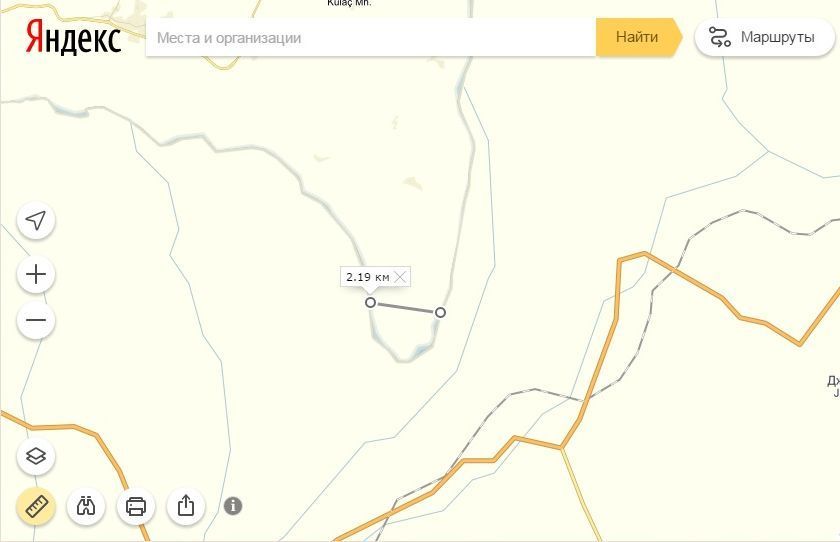
Task: Share this map view
Action: 186,506
